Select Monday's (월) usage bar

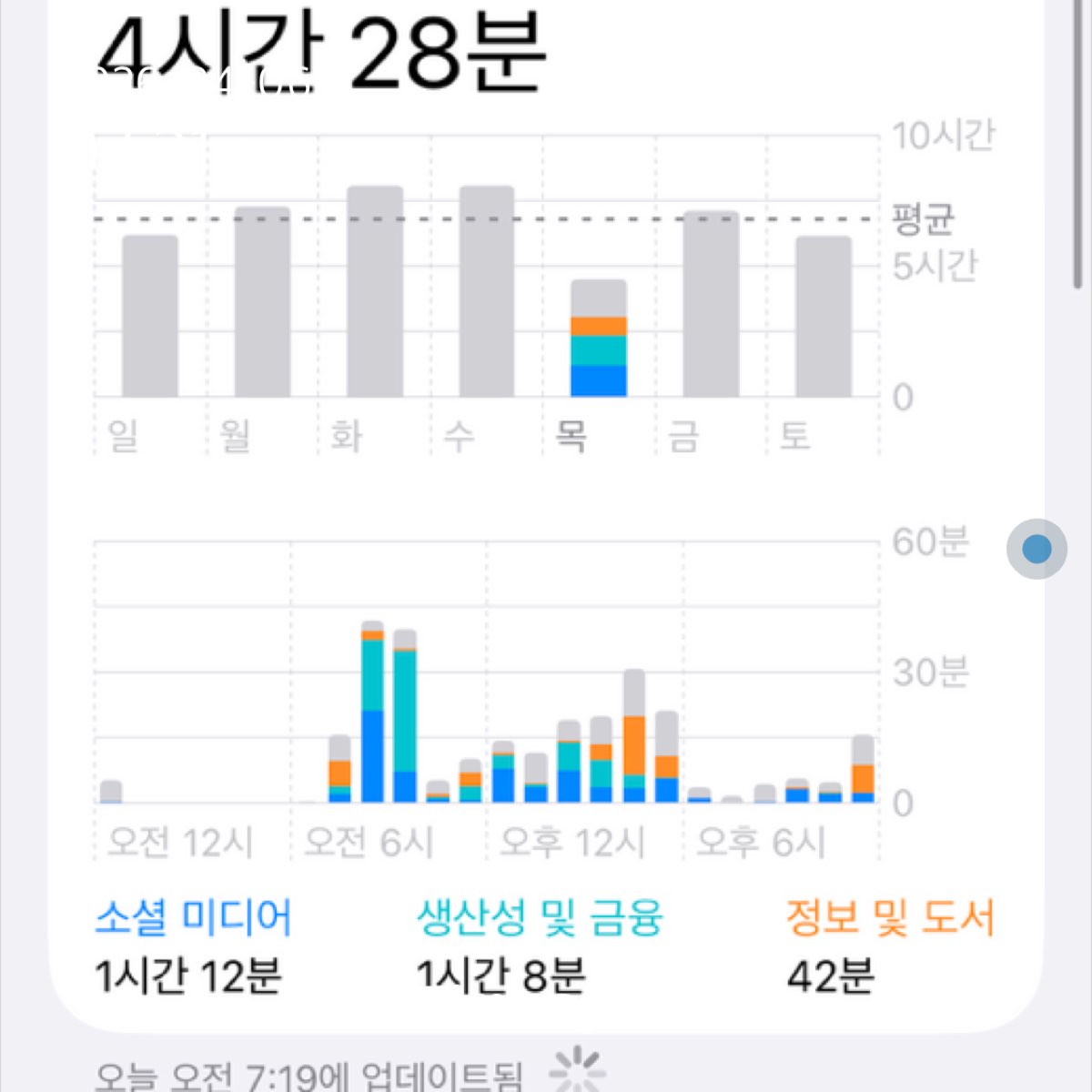262,302
